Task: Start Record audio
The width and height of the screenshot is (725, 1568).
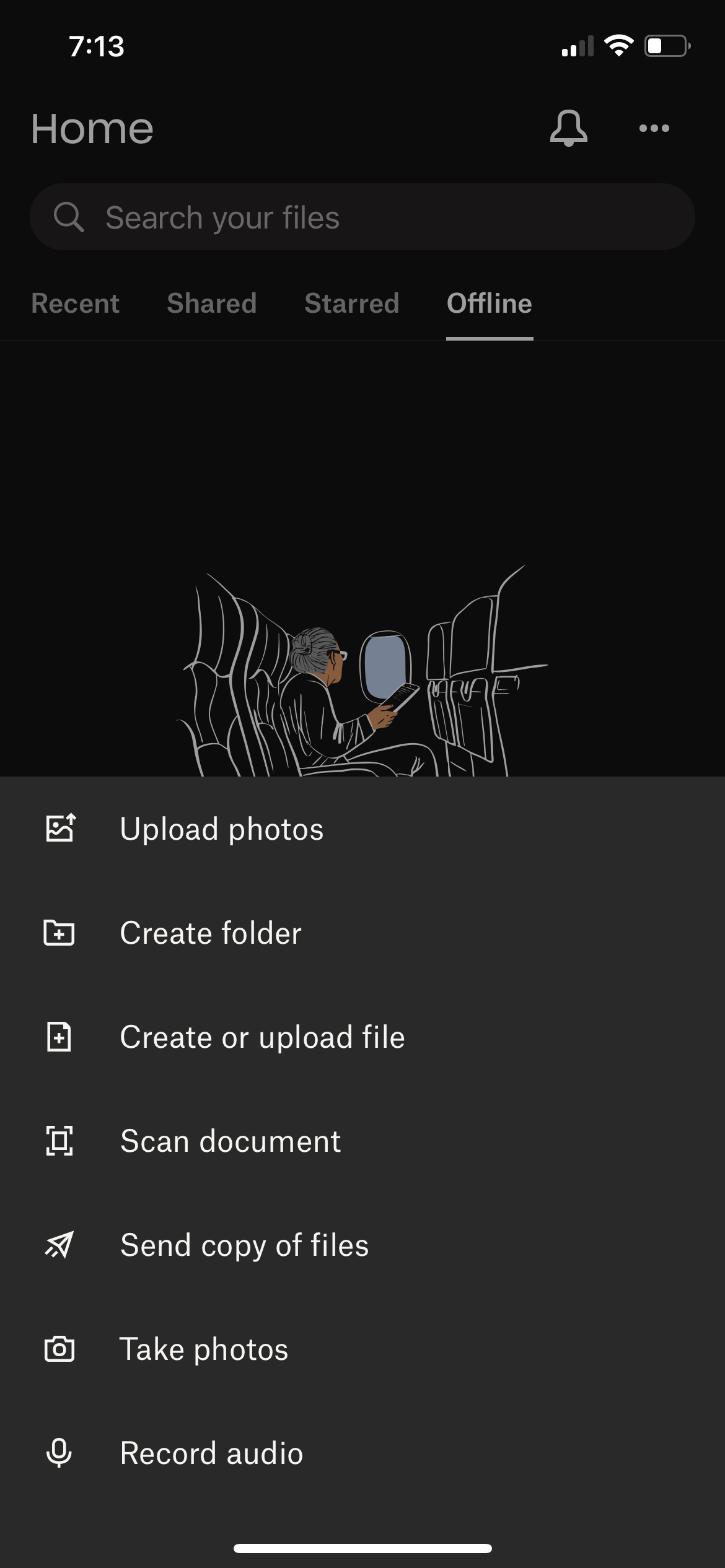Action: [211, 1453]
